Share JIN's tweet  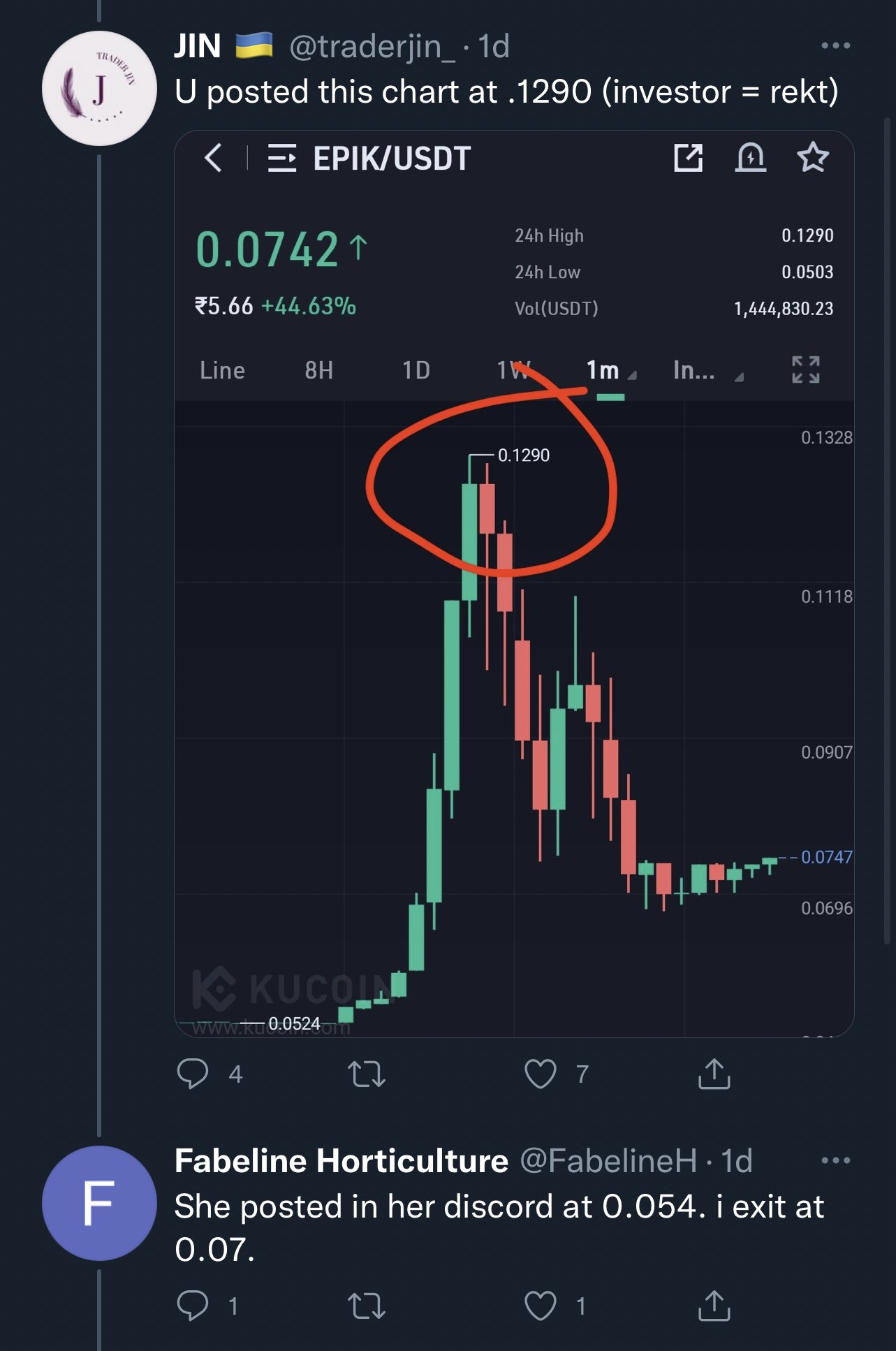714,1074
